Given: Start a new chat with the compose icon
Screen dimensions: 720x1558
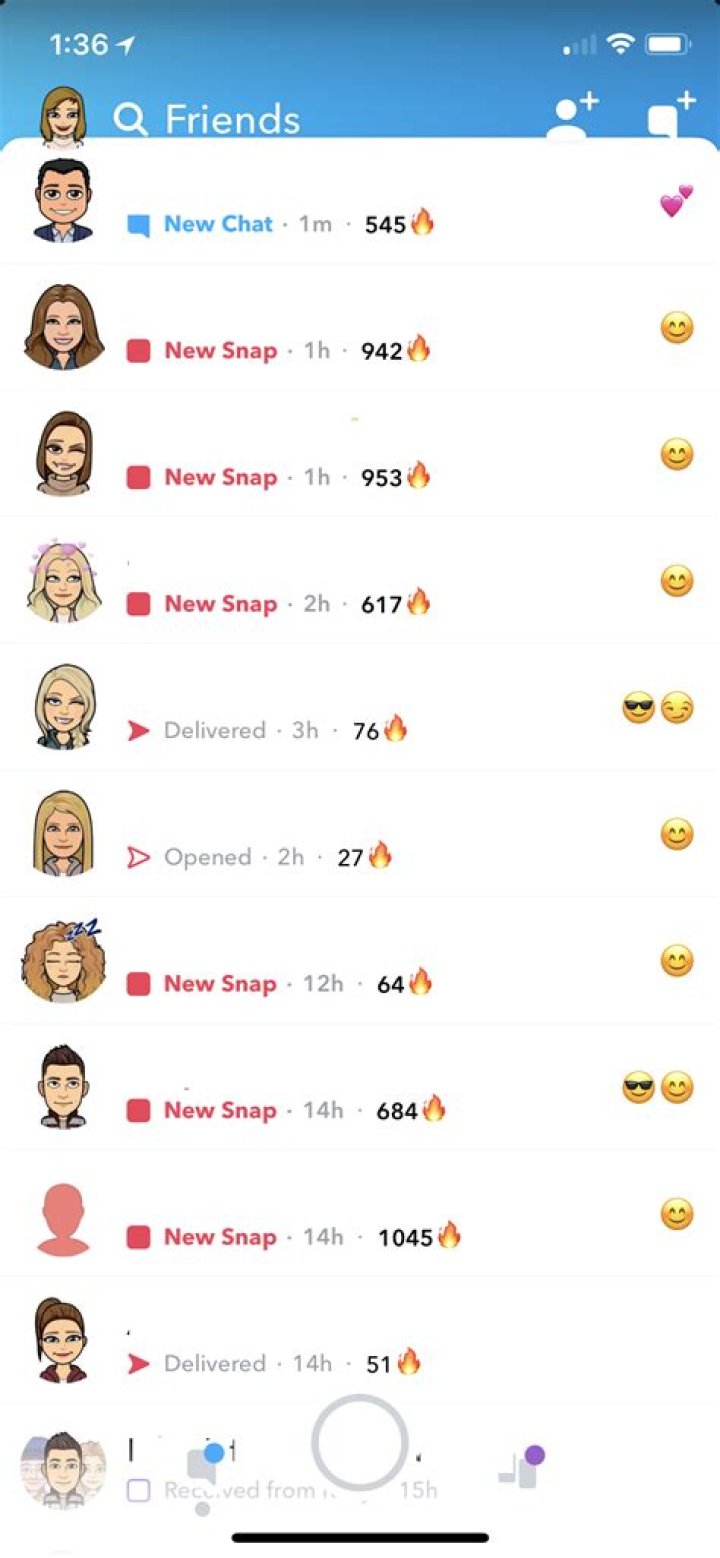Looking at the screenshot, I should click(x=669, y=118).
